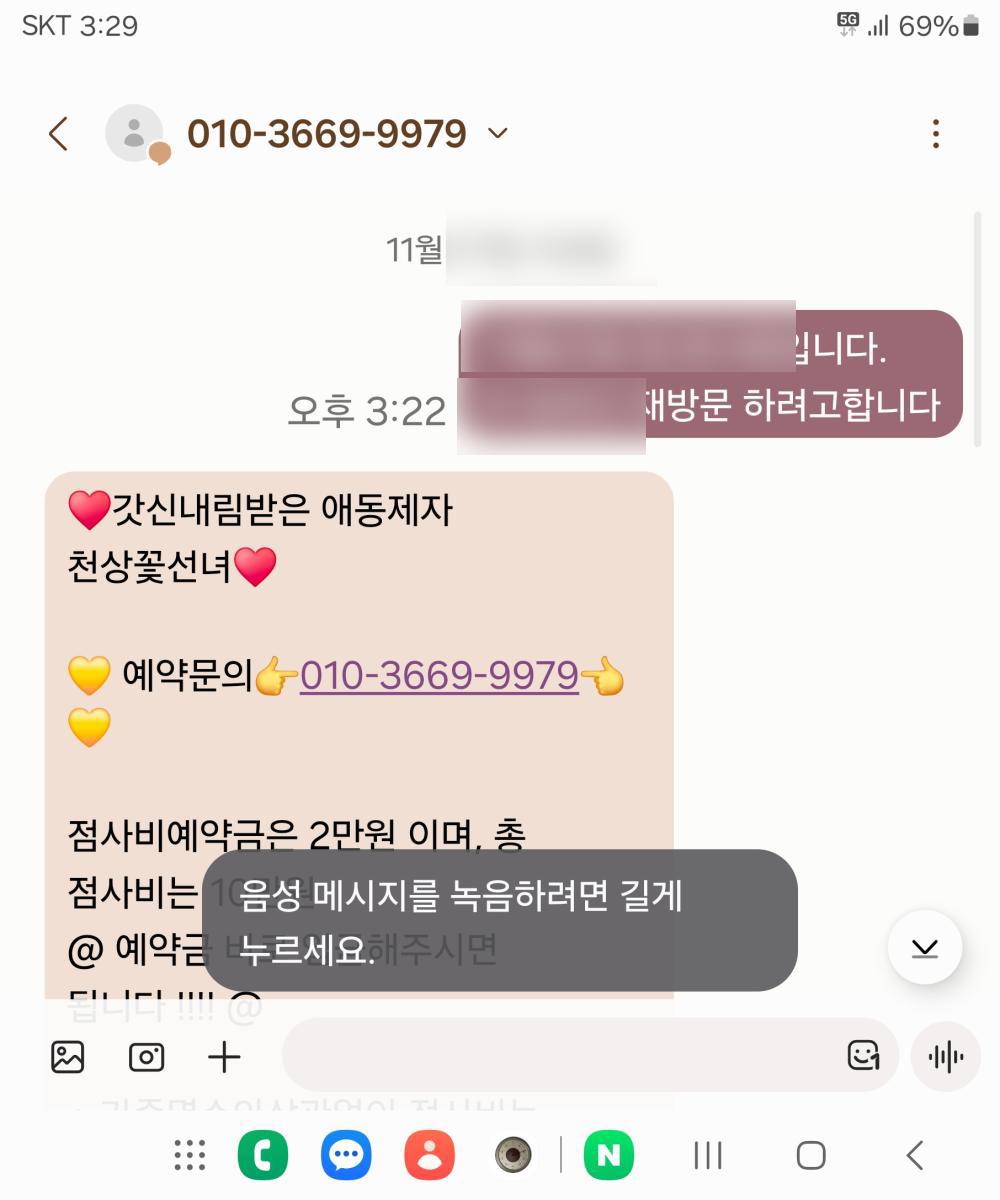Open the app drawer grid in the taskbar
Screen dimensions: 1000x1200
tap(189, 1156)
